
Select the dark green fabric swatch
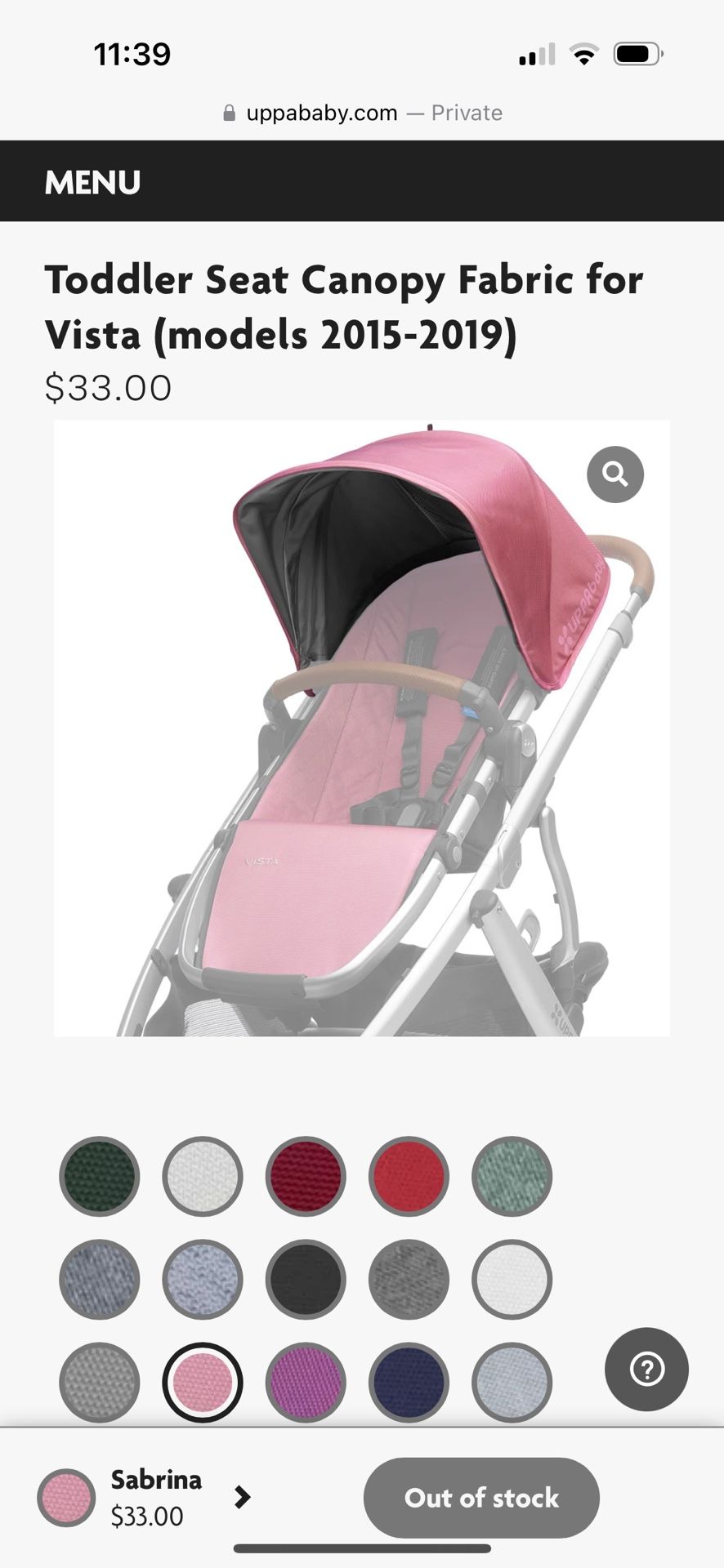[99, 1176]
